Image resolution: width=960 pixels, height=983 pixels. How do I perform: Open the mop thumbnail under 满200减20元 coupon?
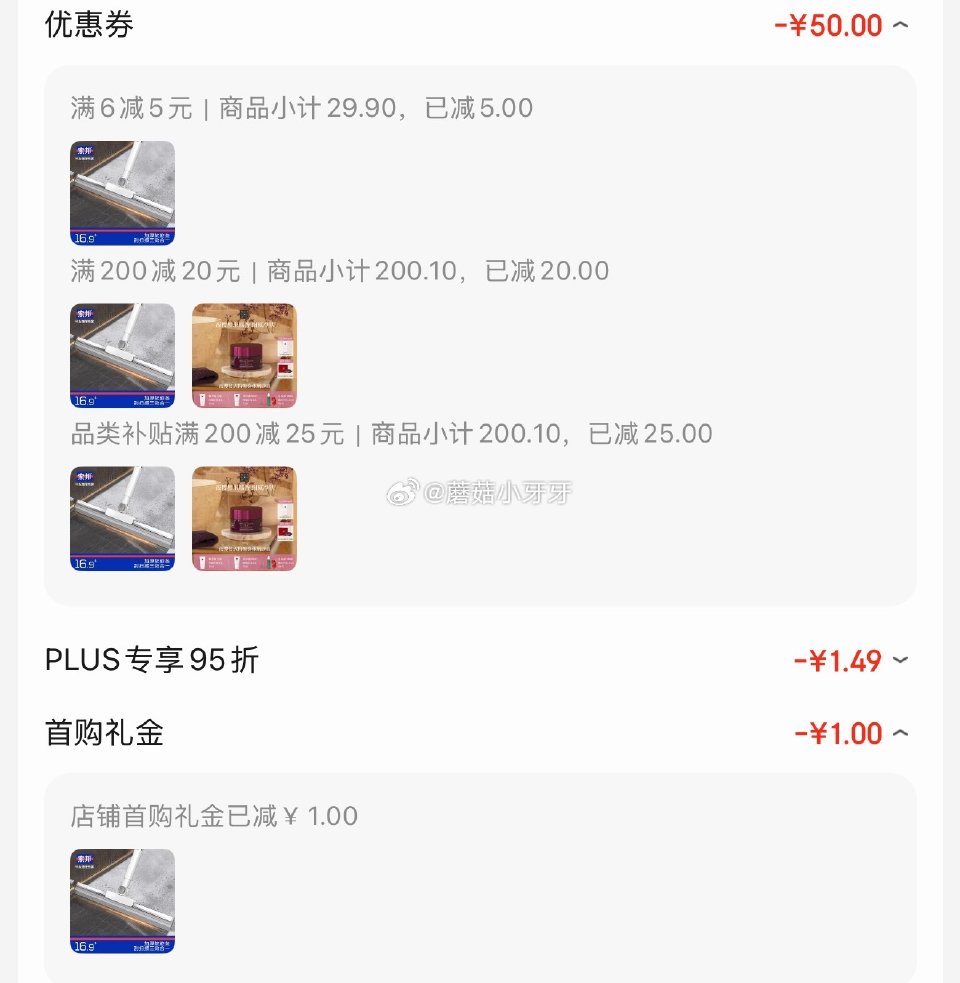(x=122, y=356)
